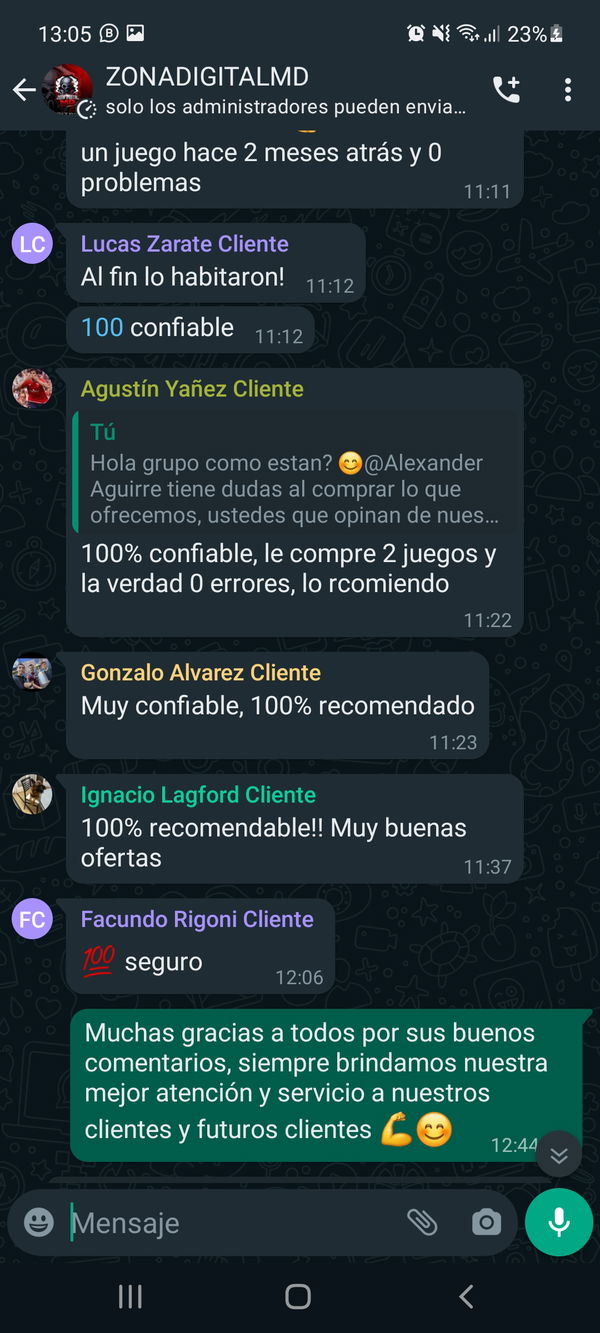Start a group call
Screen dimensions: 600x1333
[x=506, y=90]
